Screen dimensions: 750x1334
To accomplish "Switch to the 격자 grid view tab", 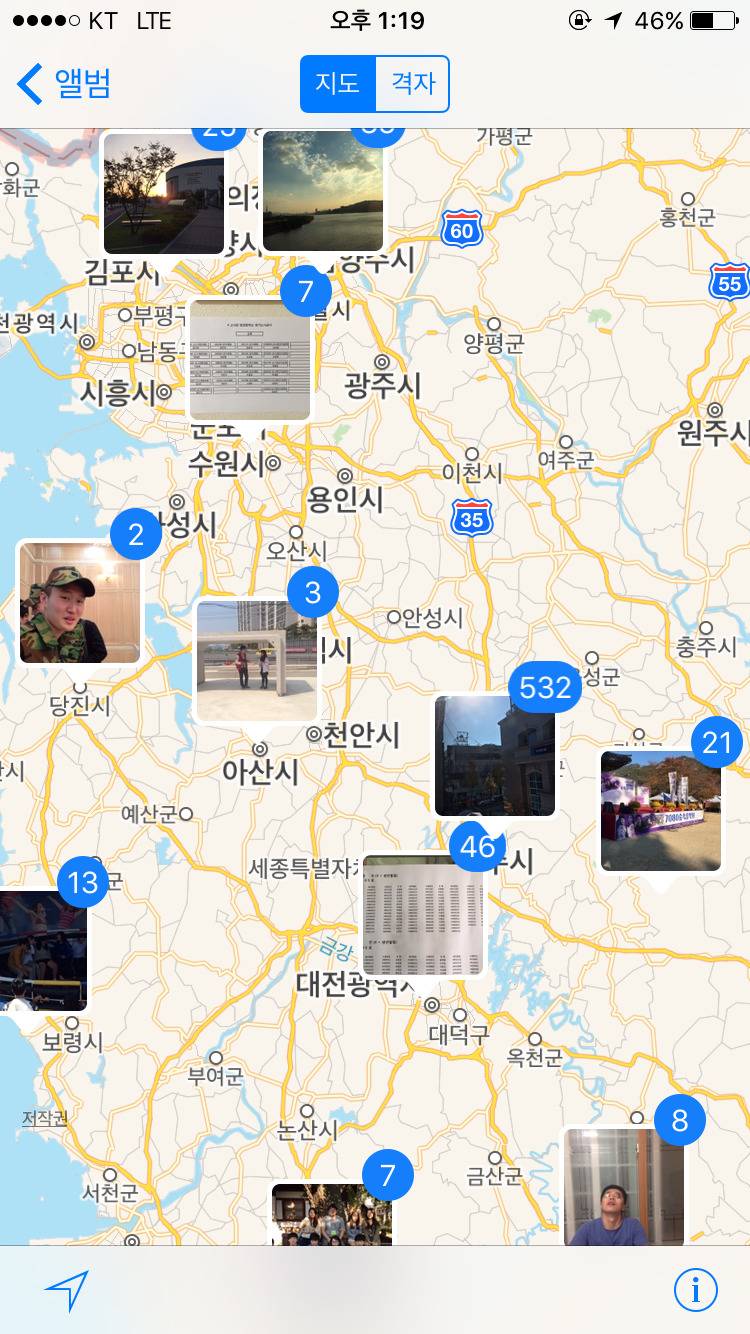I will coord(413,85).
